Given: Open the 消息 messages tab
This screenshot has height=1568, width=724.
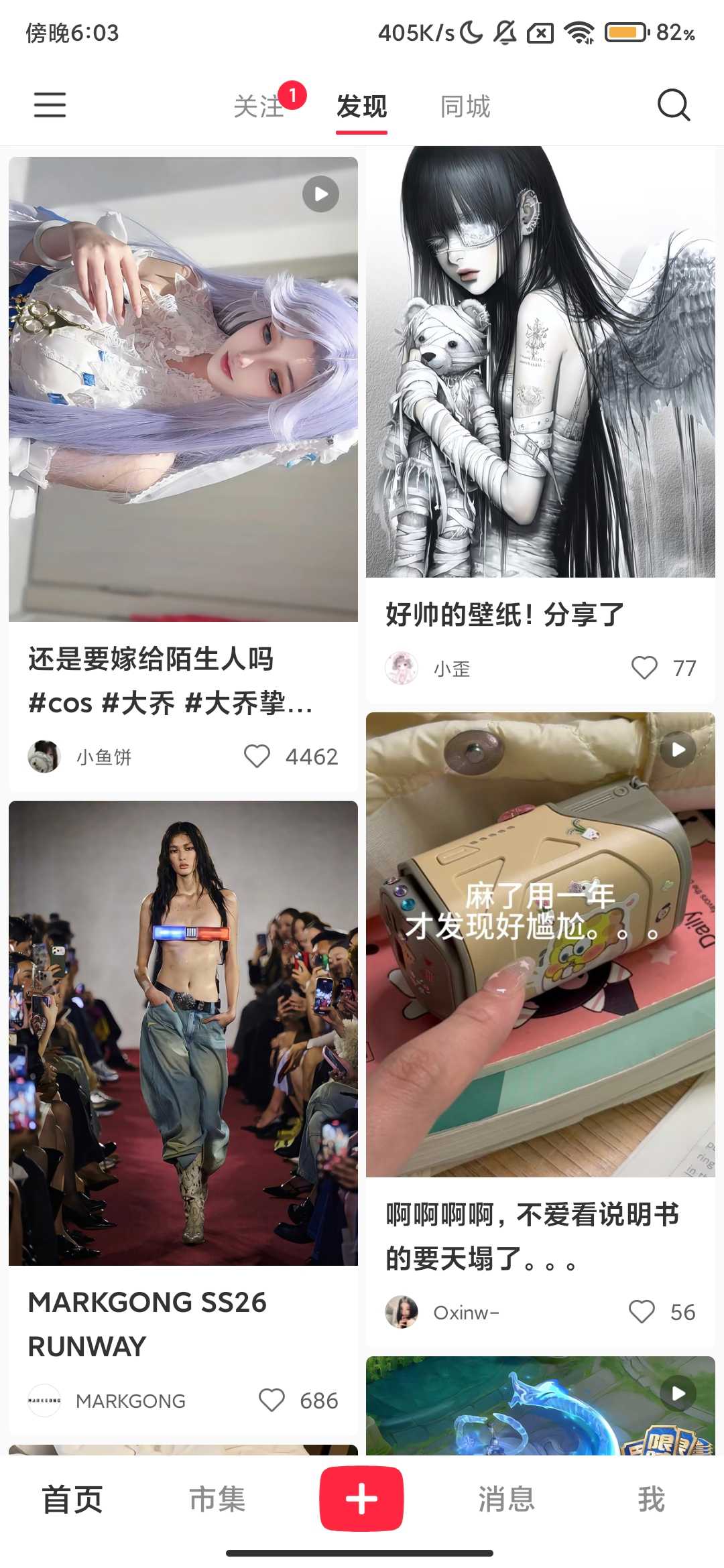Looking at the screenshot, I should [506, 1499].
